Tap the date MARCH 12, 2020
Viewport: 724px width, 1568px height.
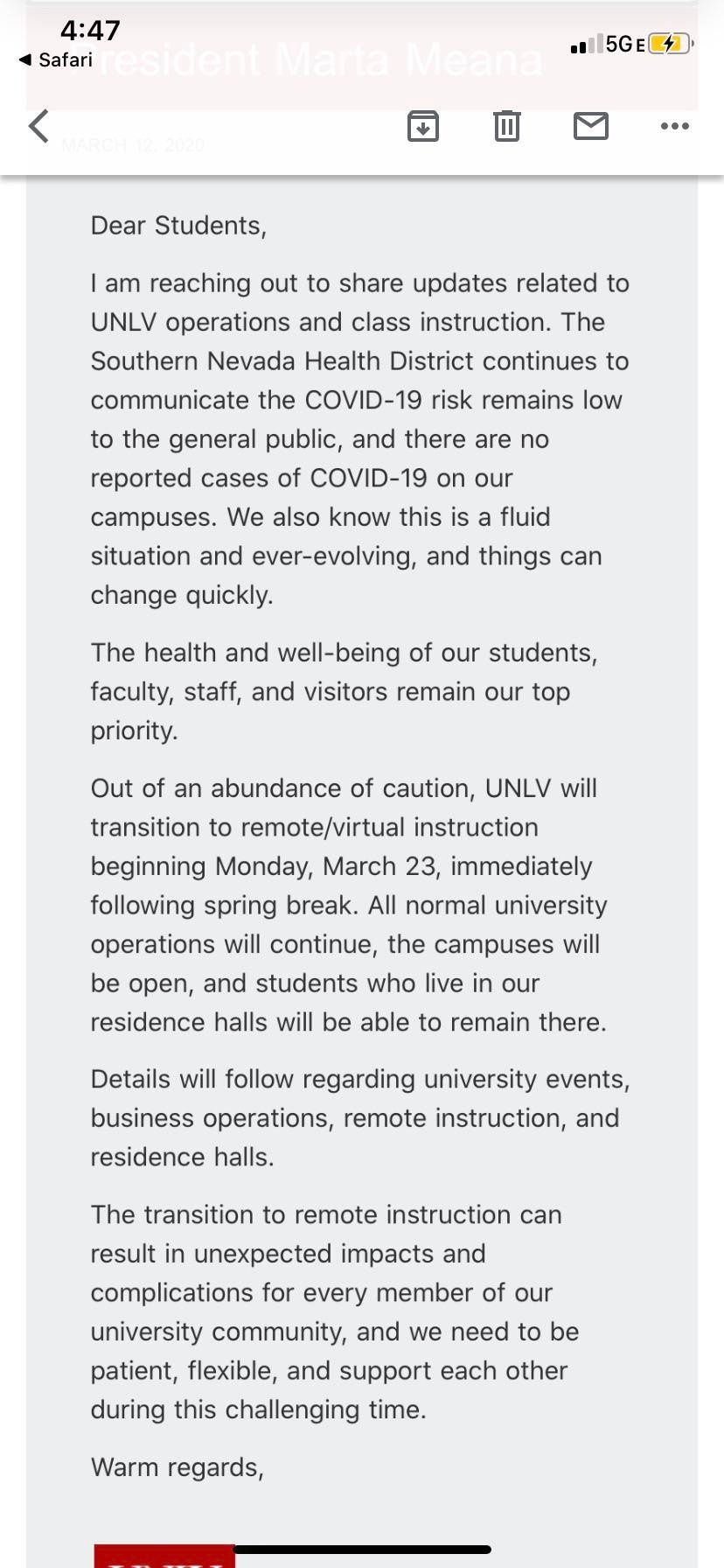click(x=132, y=145)
